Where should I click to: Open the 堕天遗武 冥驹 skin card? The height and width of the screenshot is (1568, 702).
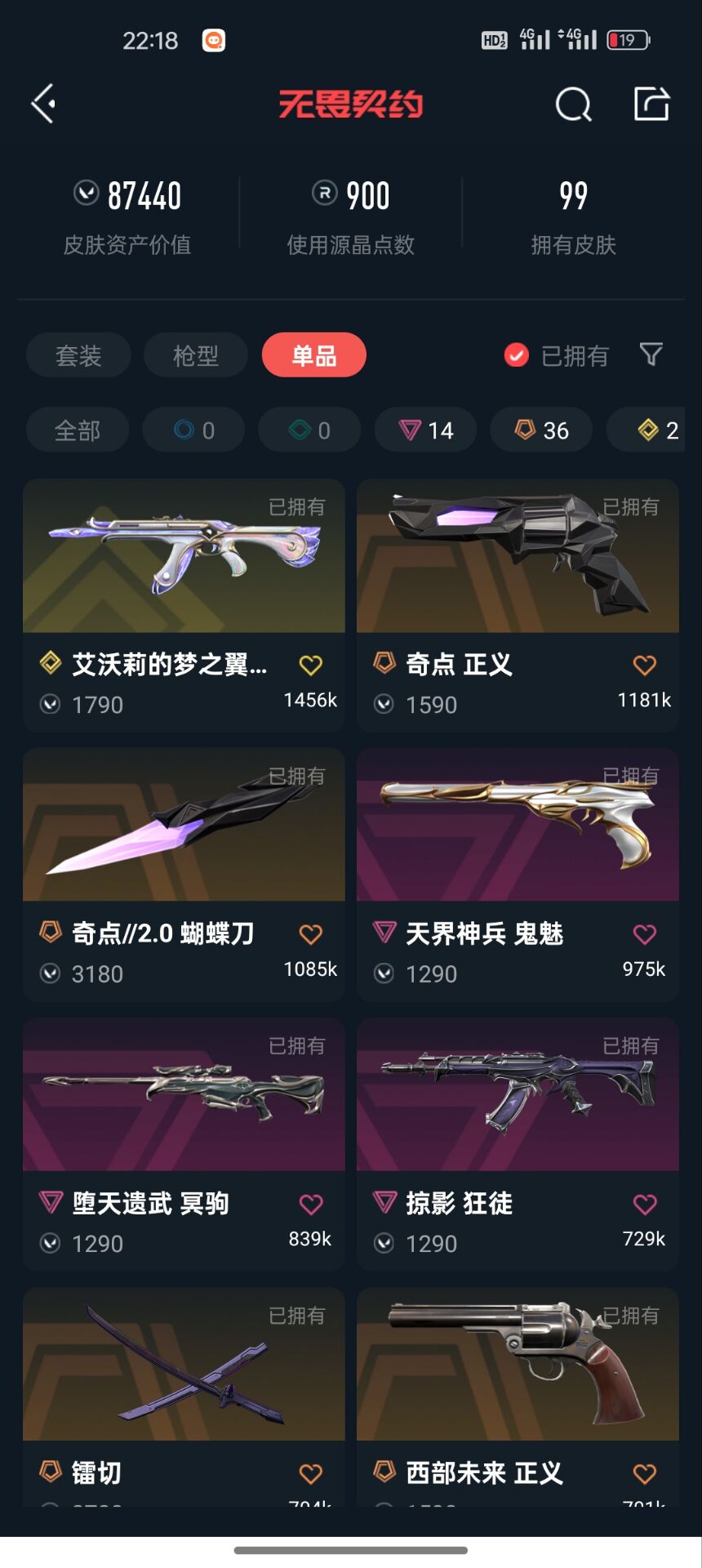(184, 1144)
